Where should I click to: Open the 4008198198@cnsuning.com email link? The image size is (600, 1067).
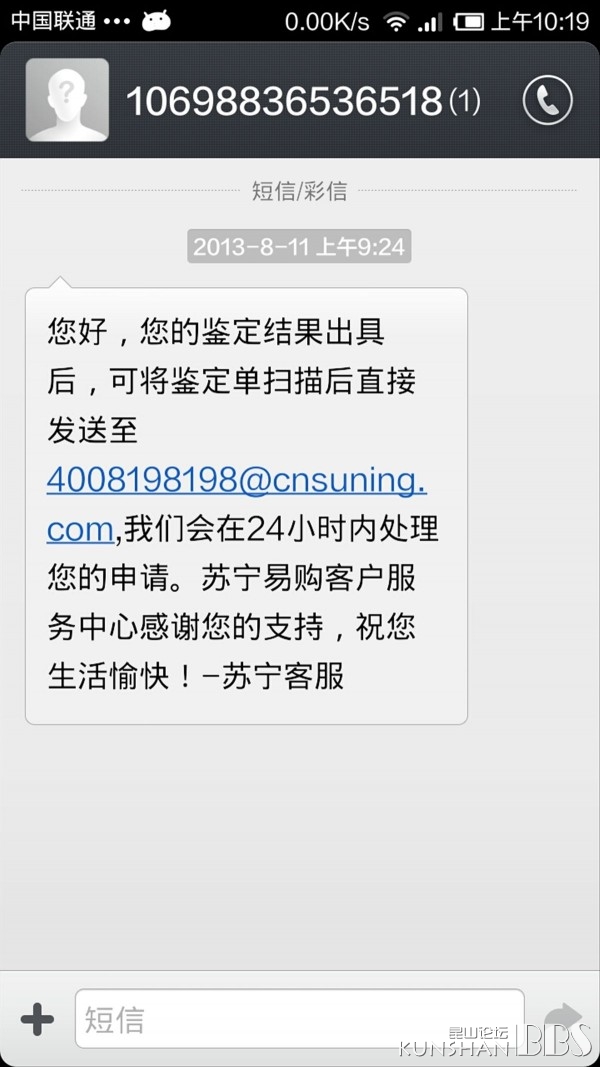click(236, 506)
